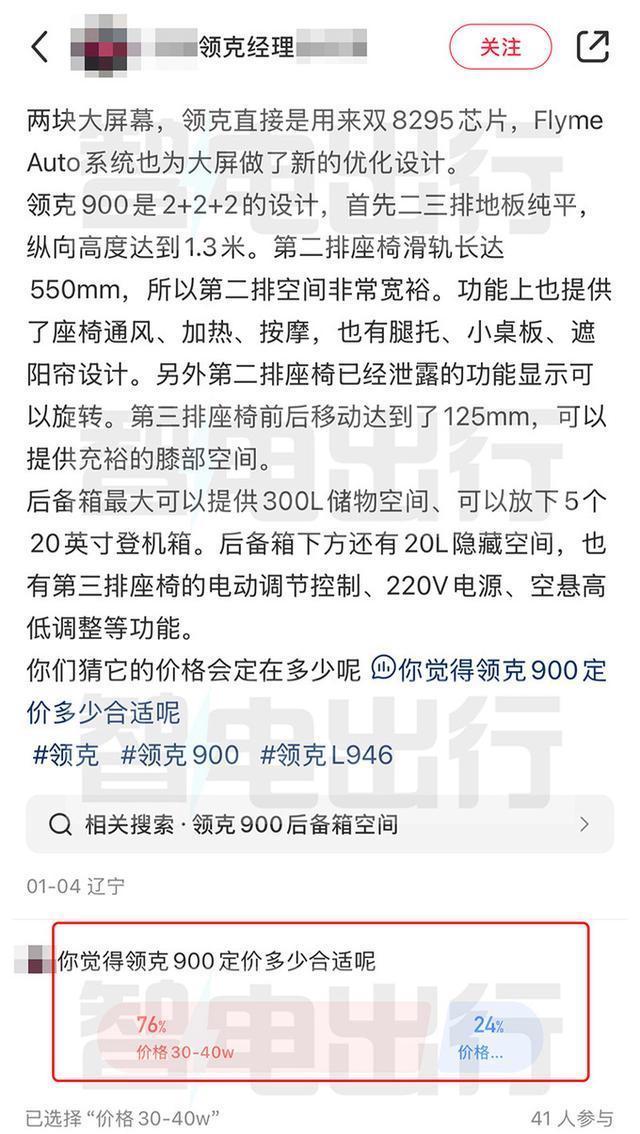The height and width of the screenshot is (1134, 640).
Task: View the #领克900 hashtag page
Action: (180, 754)
